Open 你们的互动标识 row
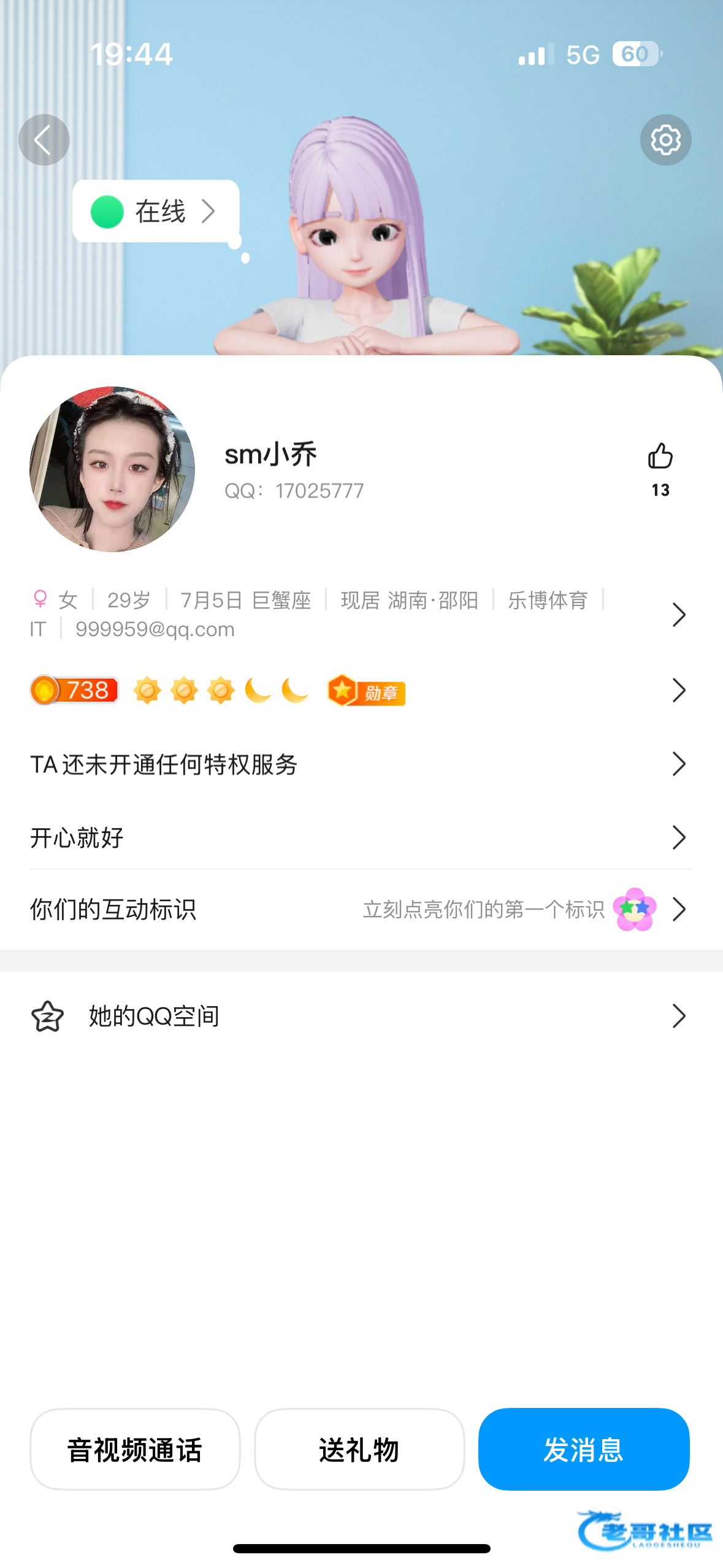This screenshot has height=1568, width=723. [x=361, y=909]
